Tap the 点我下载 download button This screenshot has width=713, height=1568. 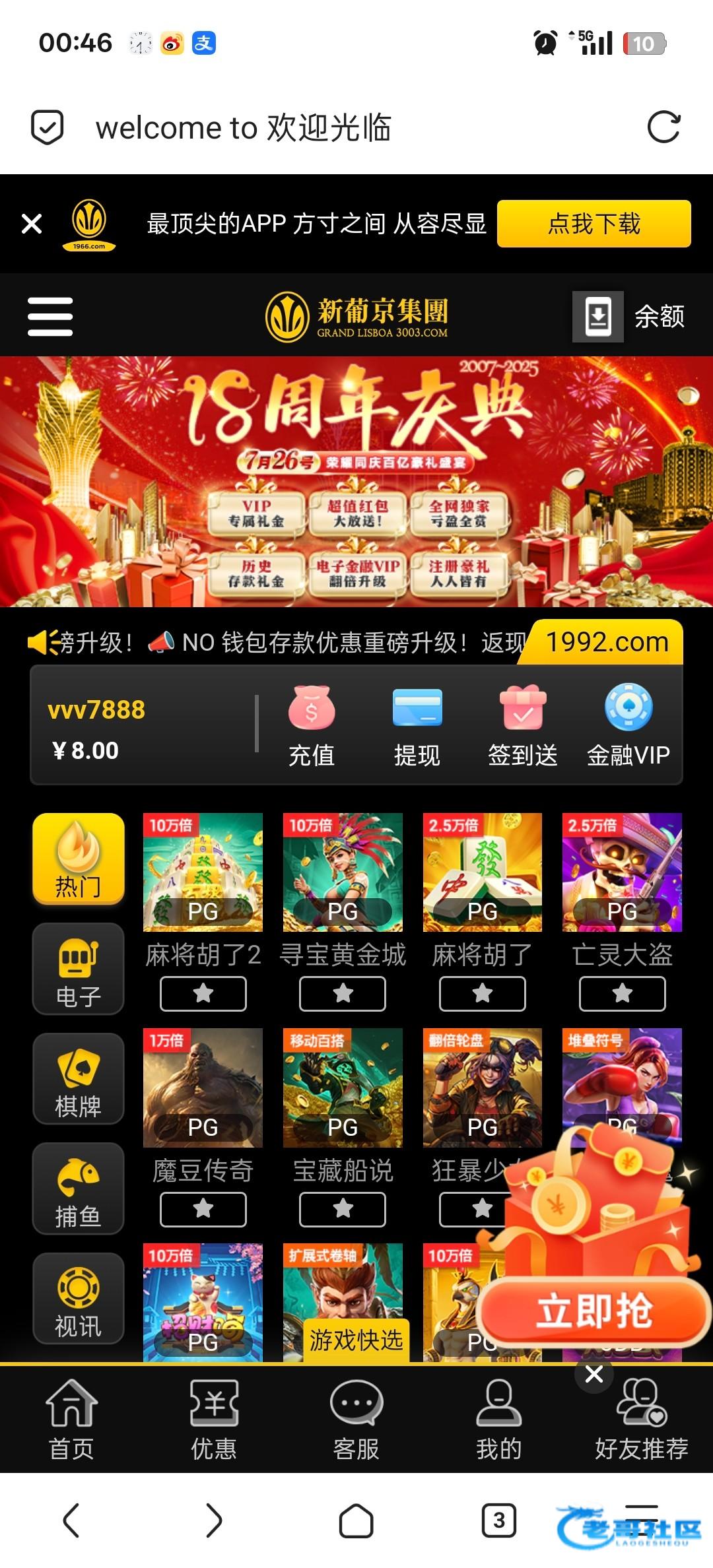tap(594, 224)
